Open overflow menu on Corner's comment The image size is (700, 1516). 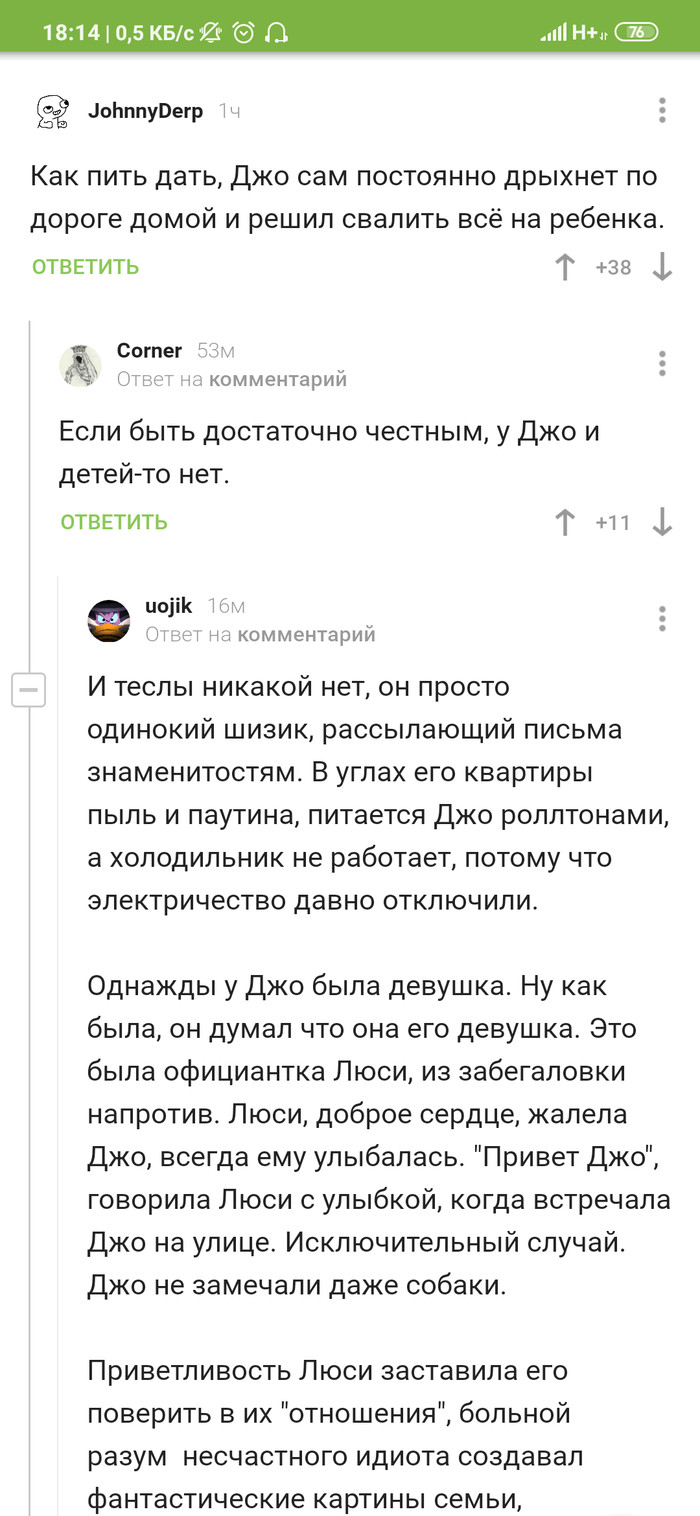tap(662, 364)
